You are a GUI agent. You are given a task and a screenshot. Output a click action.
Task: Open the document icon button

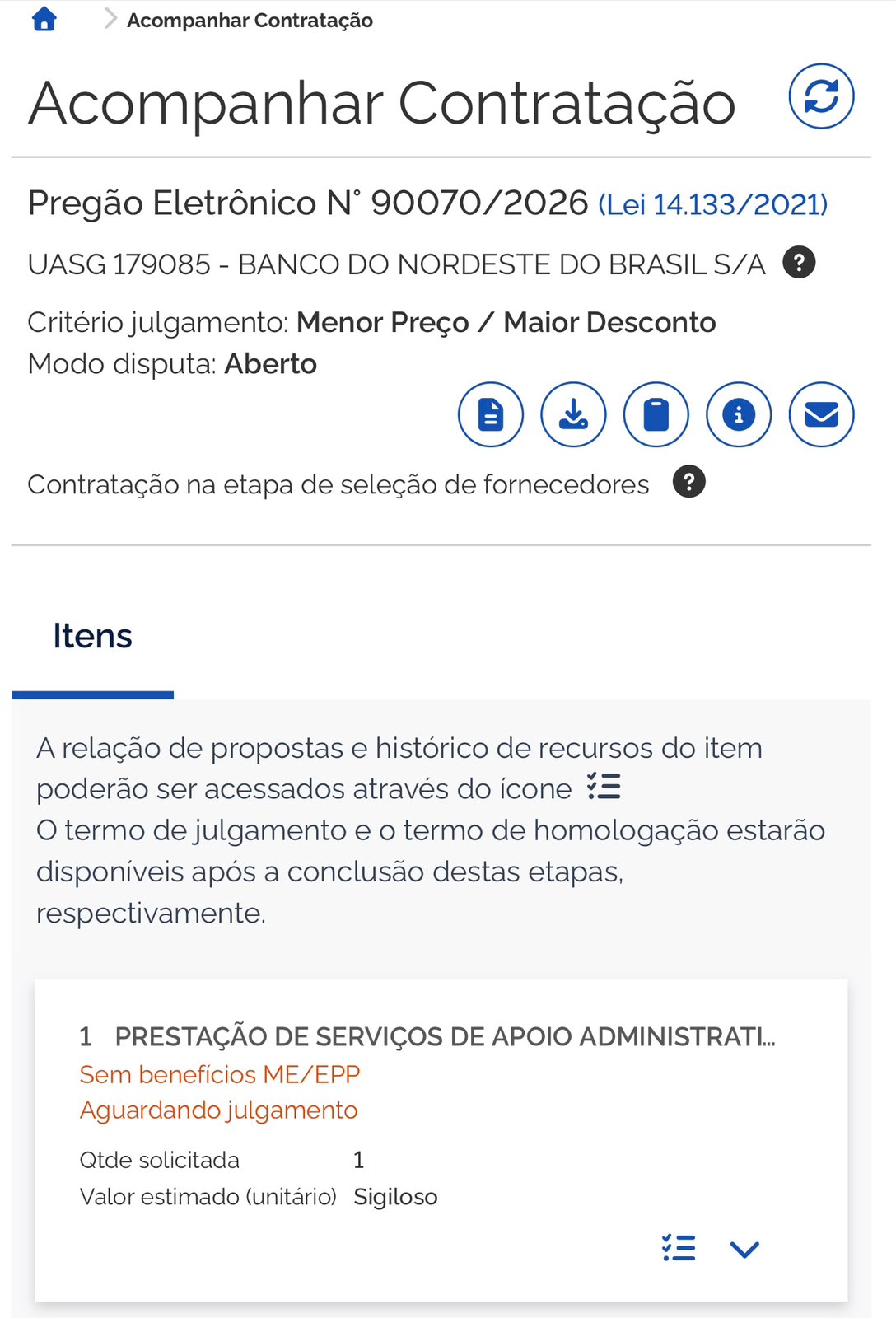(491, 414)
